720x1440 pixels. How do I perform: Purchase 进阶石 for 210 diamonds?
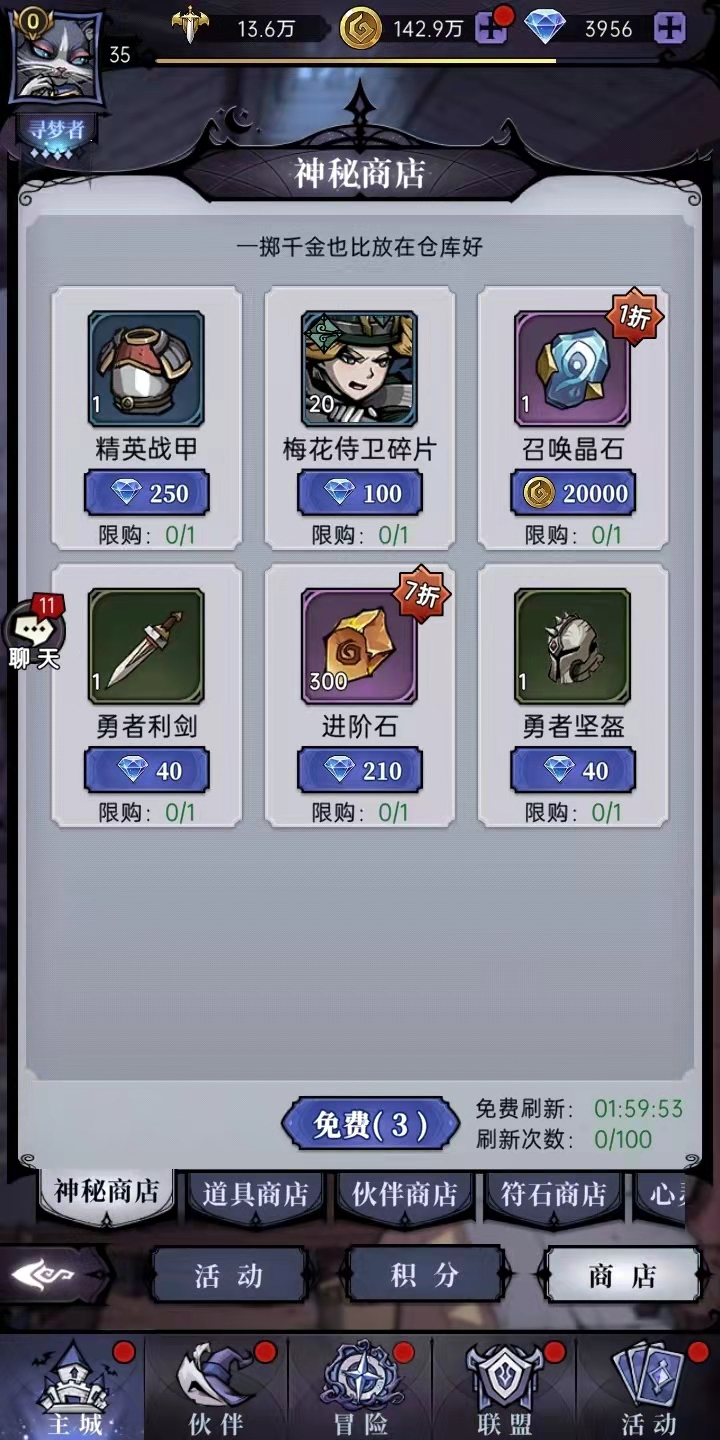pyautogui.click(x=359, y=771)
